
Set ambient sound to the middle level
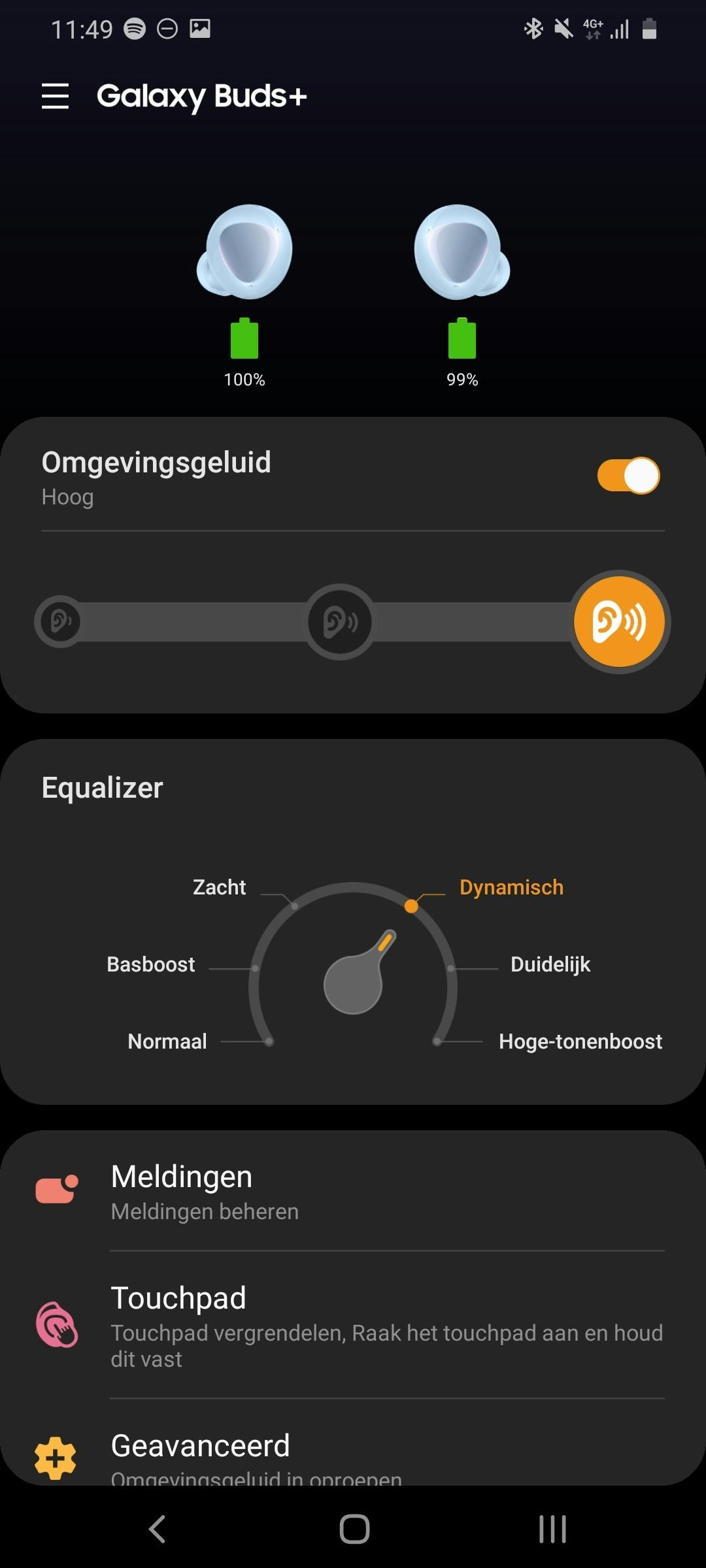(x=340, y=621)
